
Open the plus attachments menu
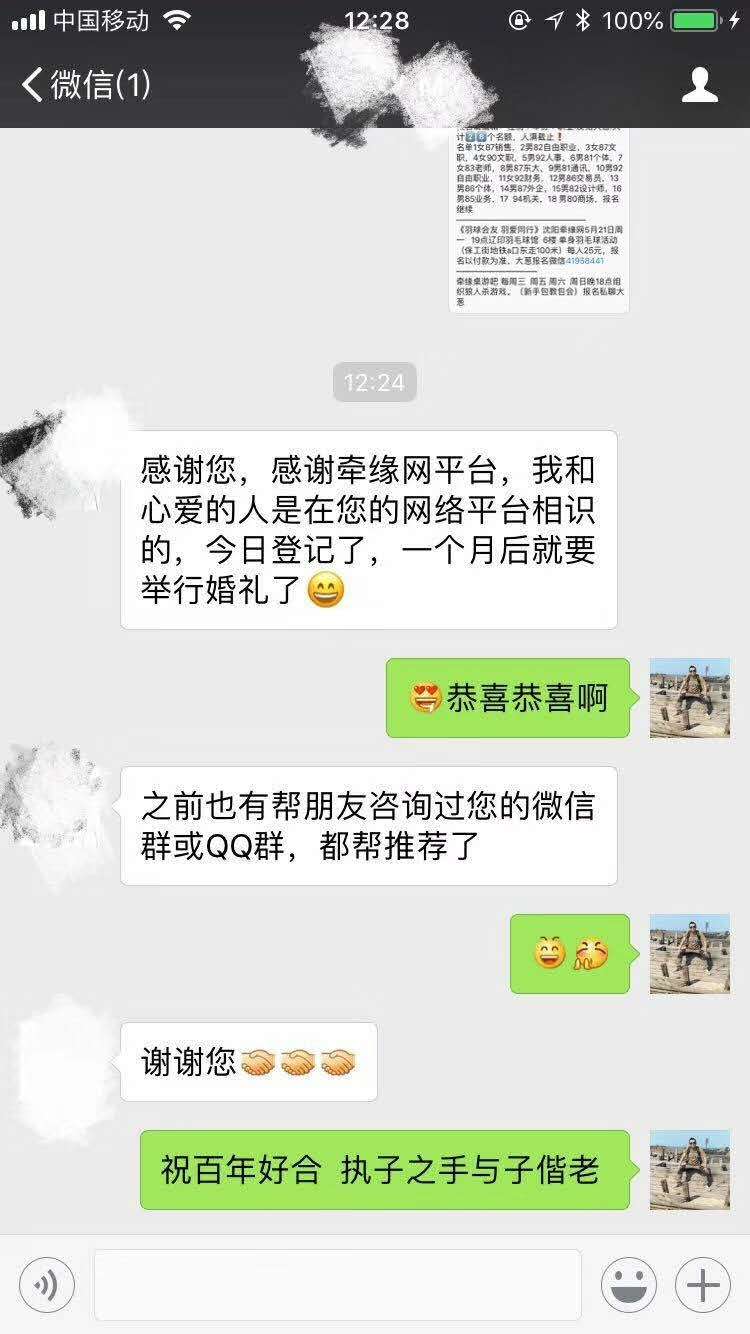click(x=703, y=1284)
